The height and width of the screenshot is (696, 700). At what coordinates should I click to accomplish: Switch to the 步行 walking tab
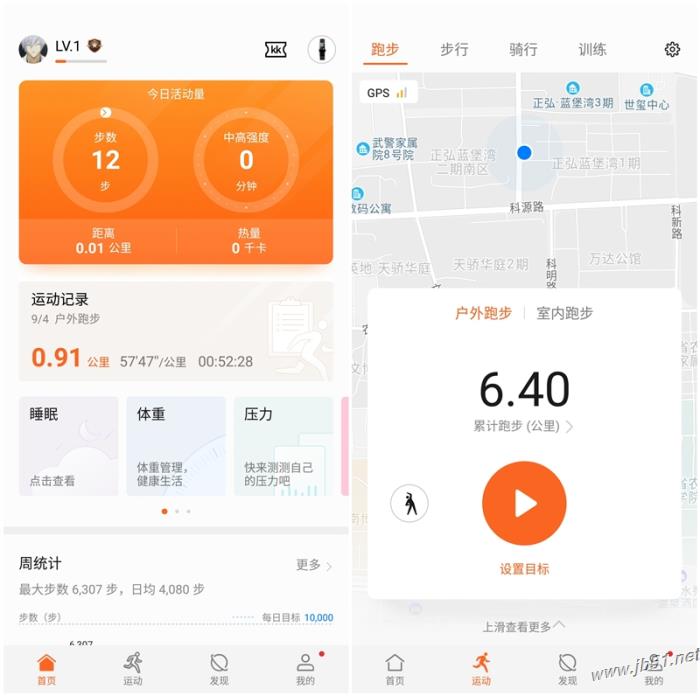[454, 49]
